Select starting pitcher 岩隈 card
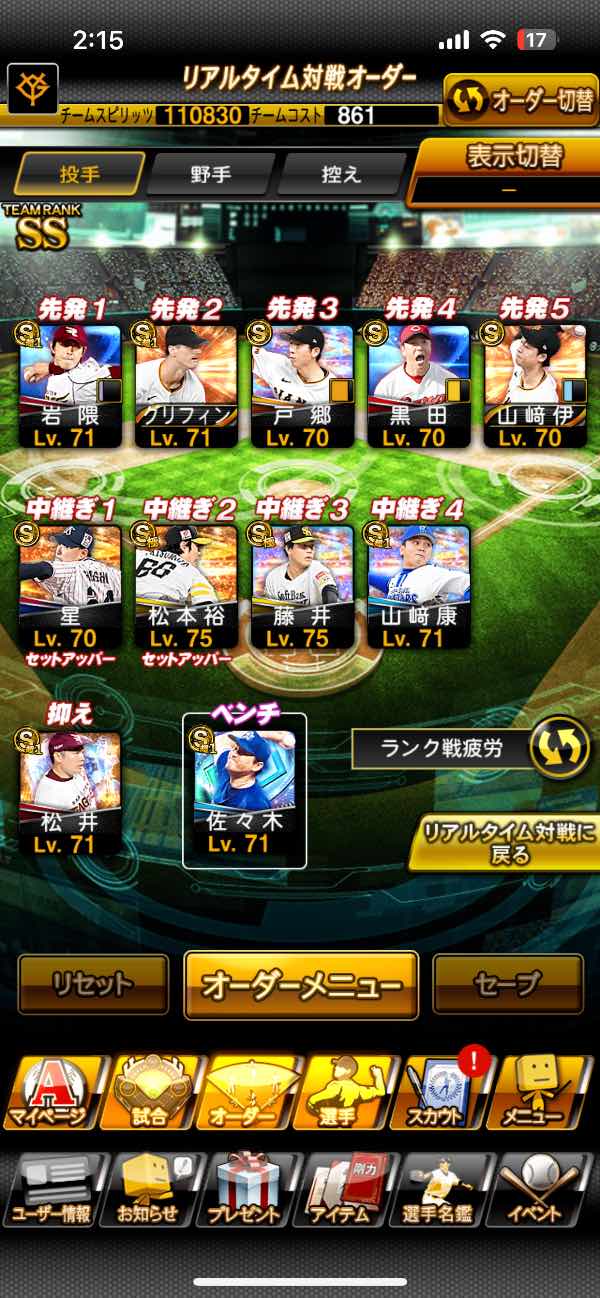Screen dimensions: 600x1298 tap(70, 385)
